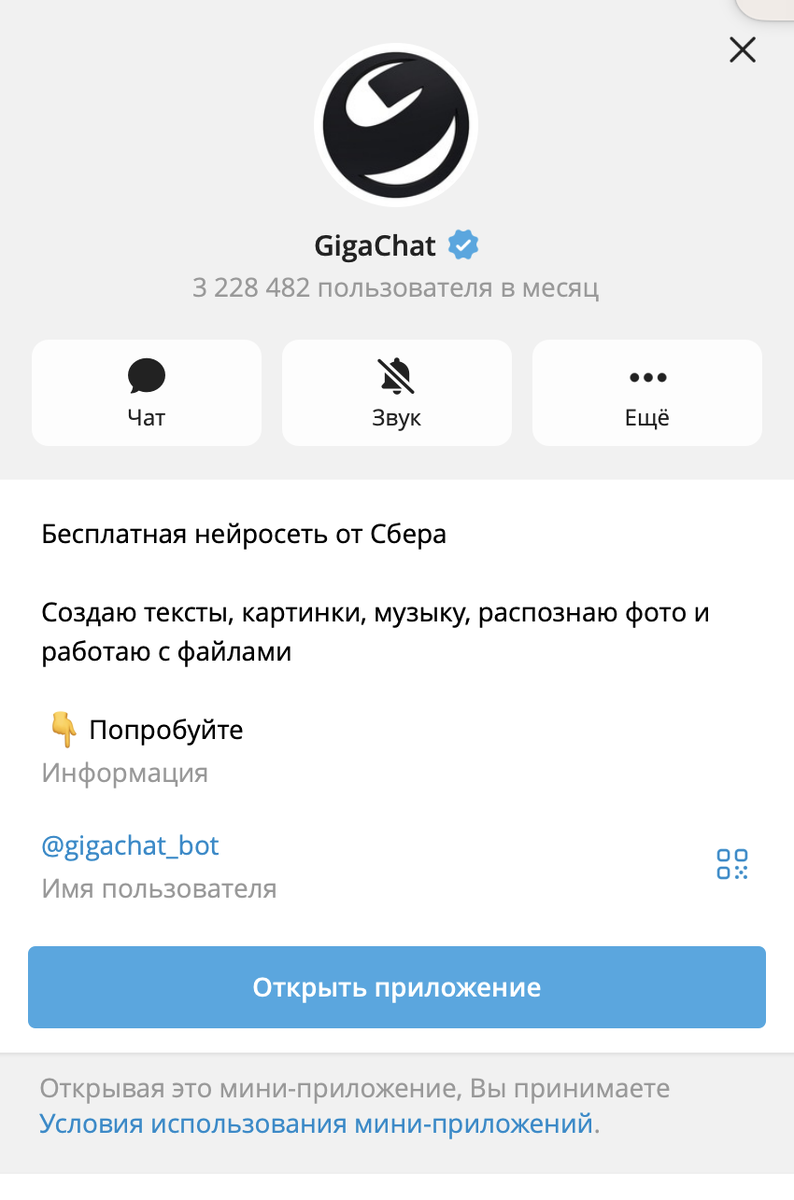Tap the monthly users counter text
Screen dimensions: 794x1200
[x=396, y=287]
